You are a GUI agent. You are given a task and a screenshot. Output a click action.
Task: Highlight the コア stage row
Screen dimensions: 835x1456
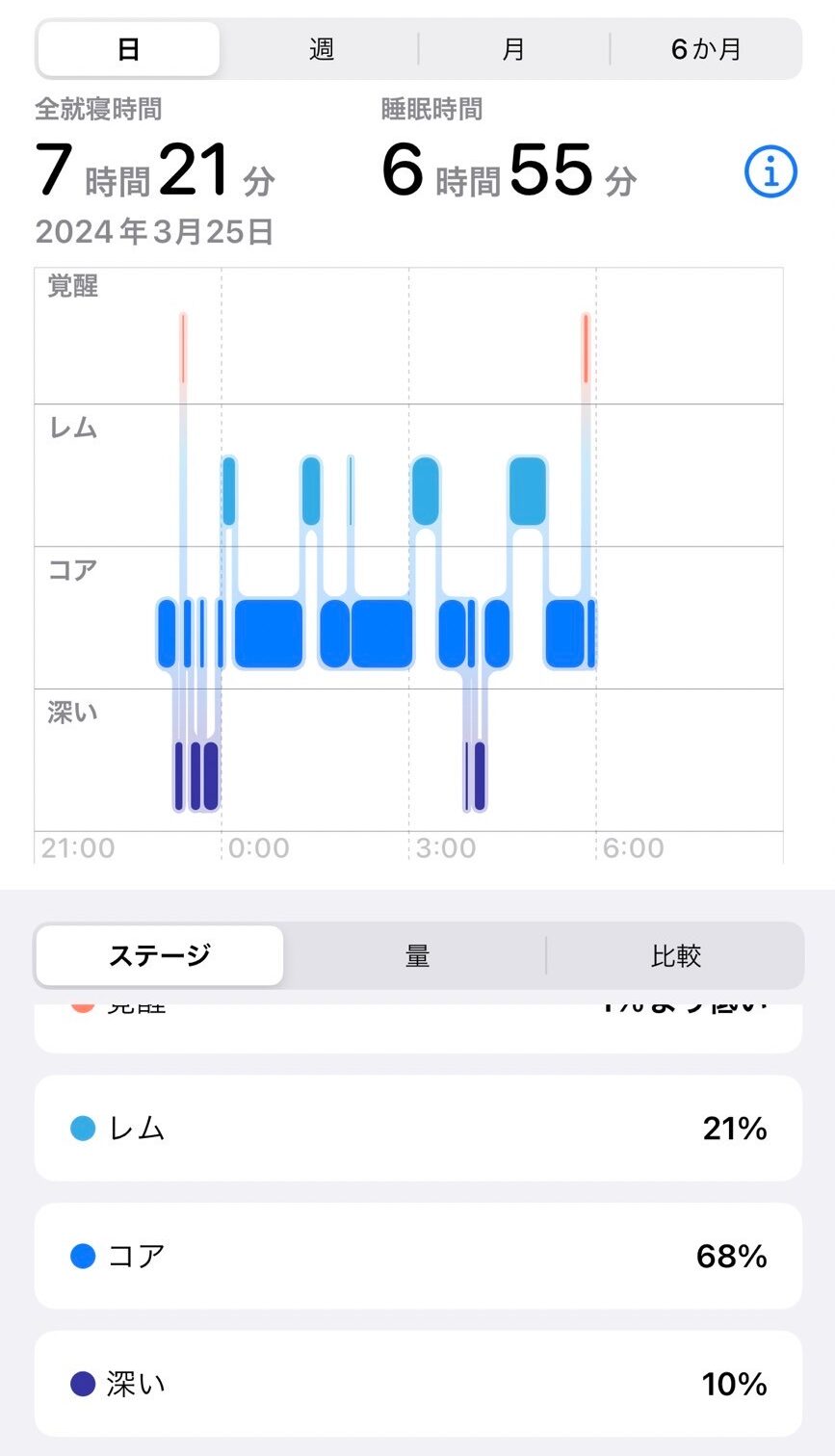pyautogui.click(x=418, y=1256)
